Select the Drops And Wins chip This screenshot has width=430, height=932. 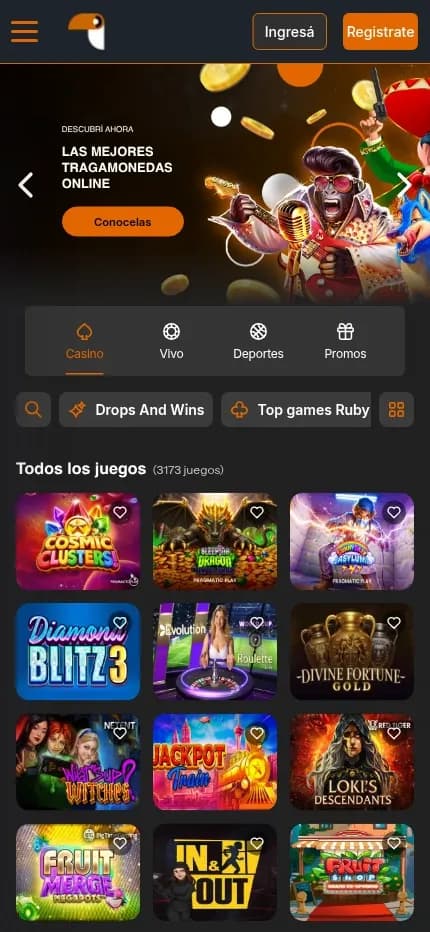(136, 410)
